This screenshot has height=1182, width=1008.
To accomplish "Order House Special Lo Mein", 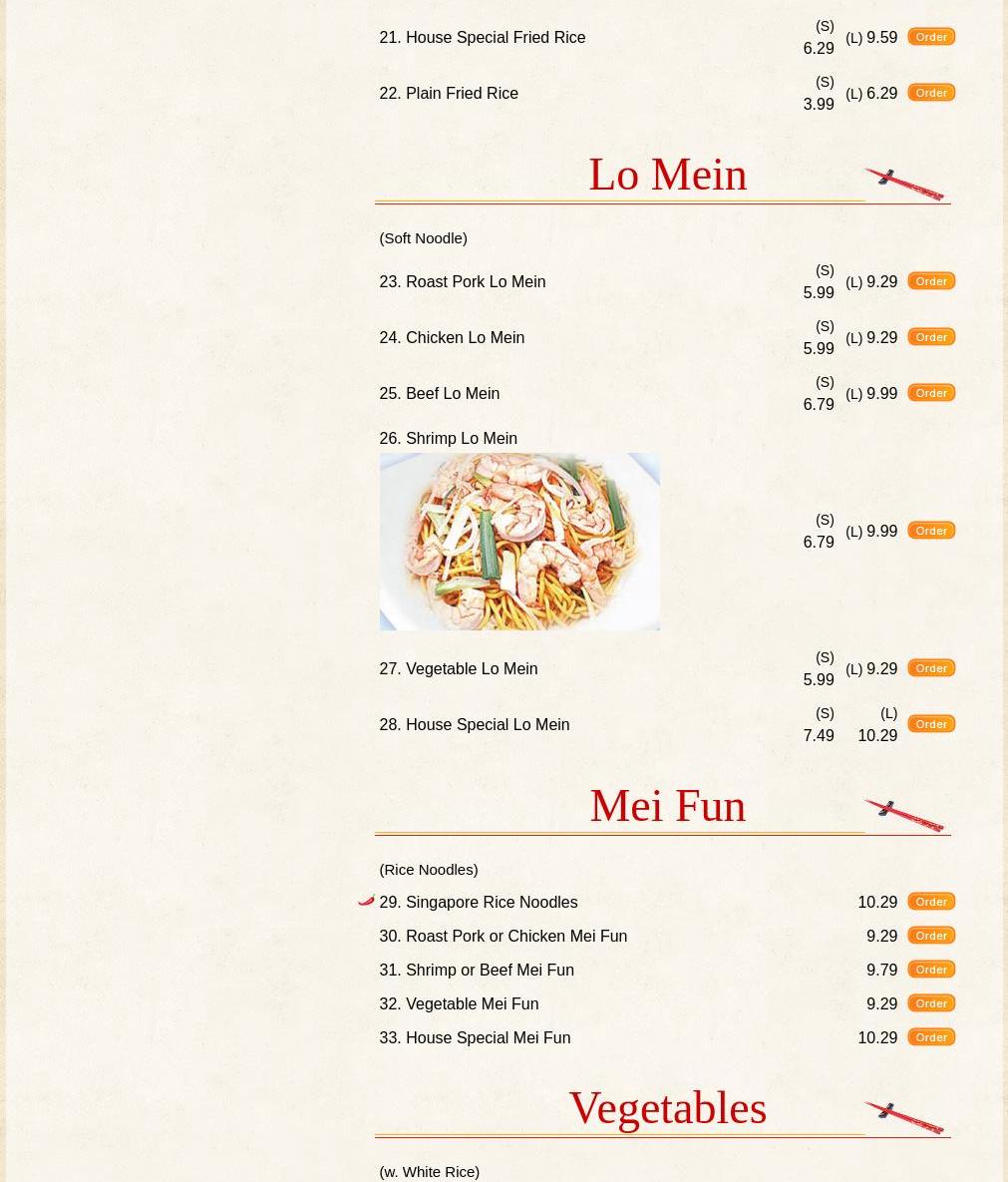I will (x=930, y=724).
